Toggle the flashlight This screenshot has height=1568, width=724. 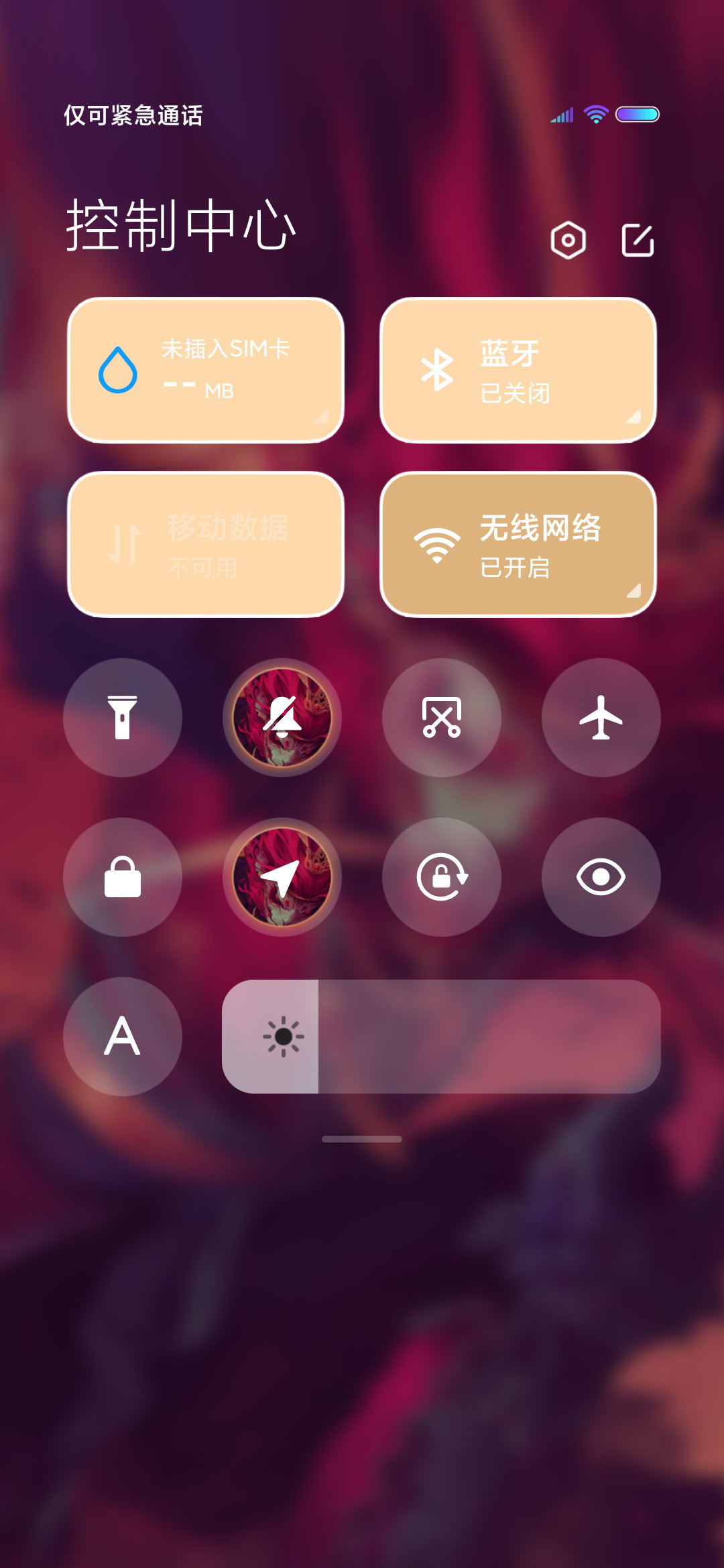click(x=123, y=718)
